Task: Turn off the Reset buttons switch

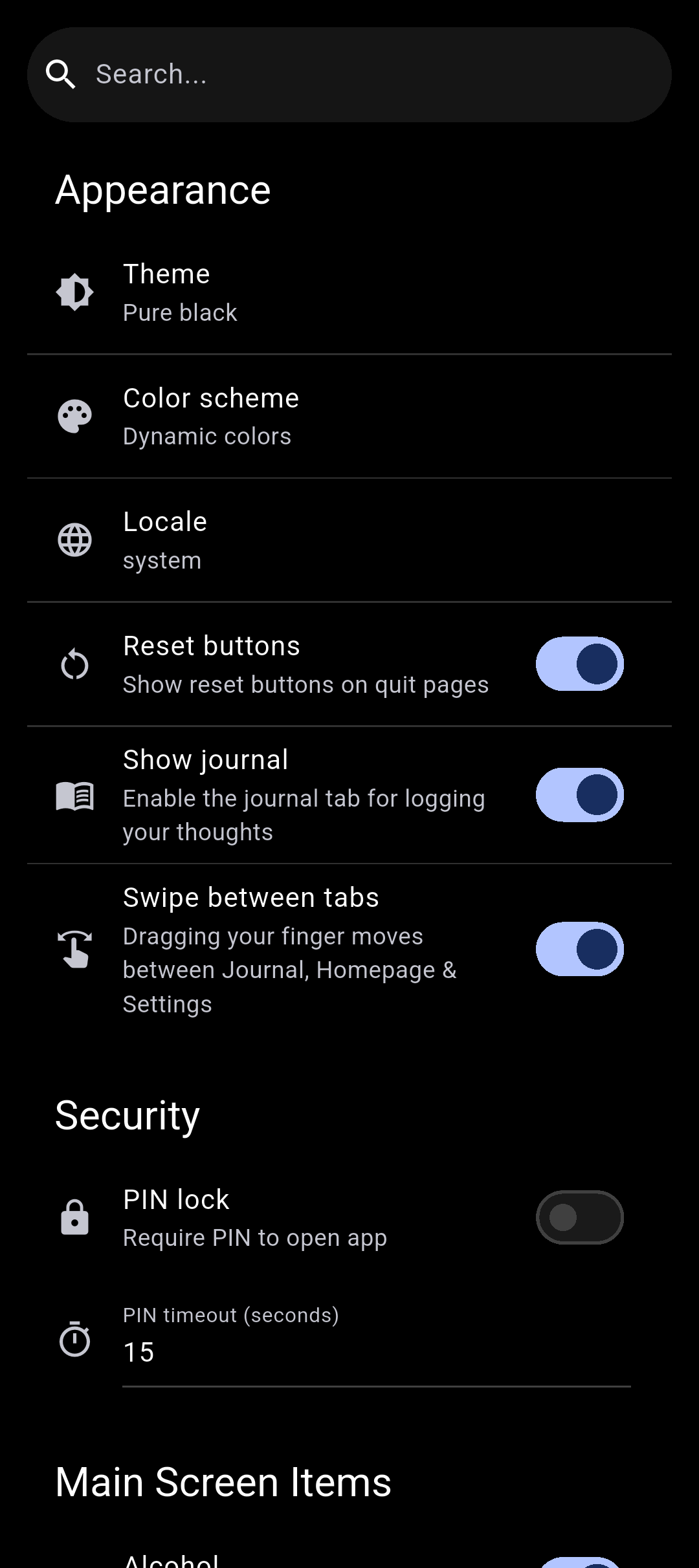Action: point(579,664)
